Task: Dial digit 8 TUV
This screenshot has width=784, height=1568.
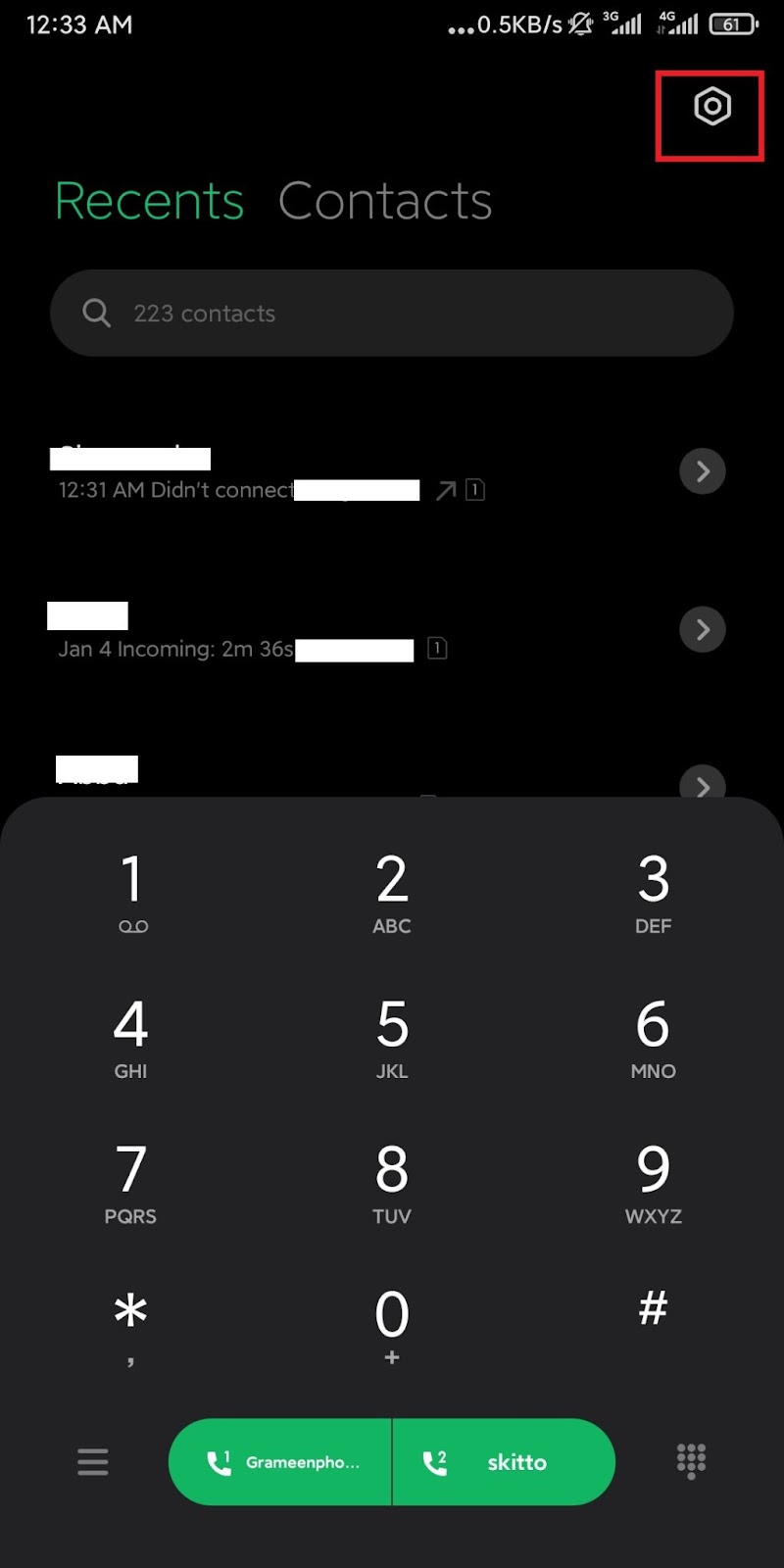Action: (x=392, y=1183)
